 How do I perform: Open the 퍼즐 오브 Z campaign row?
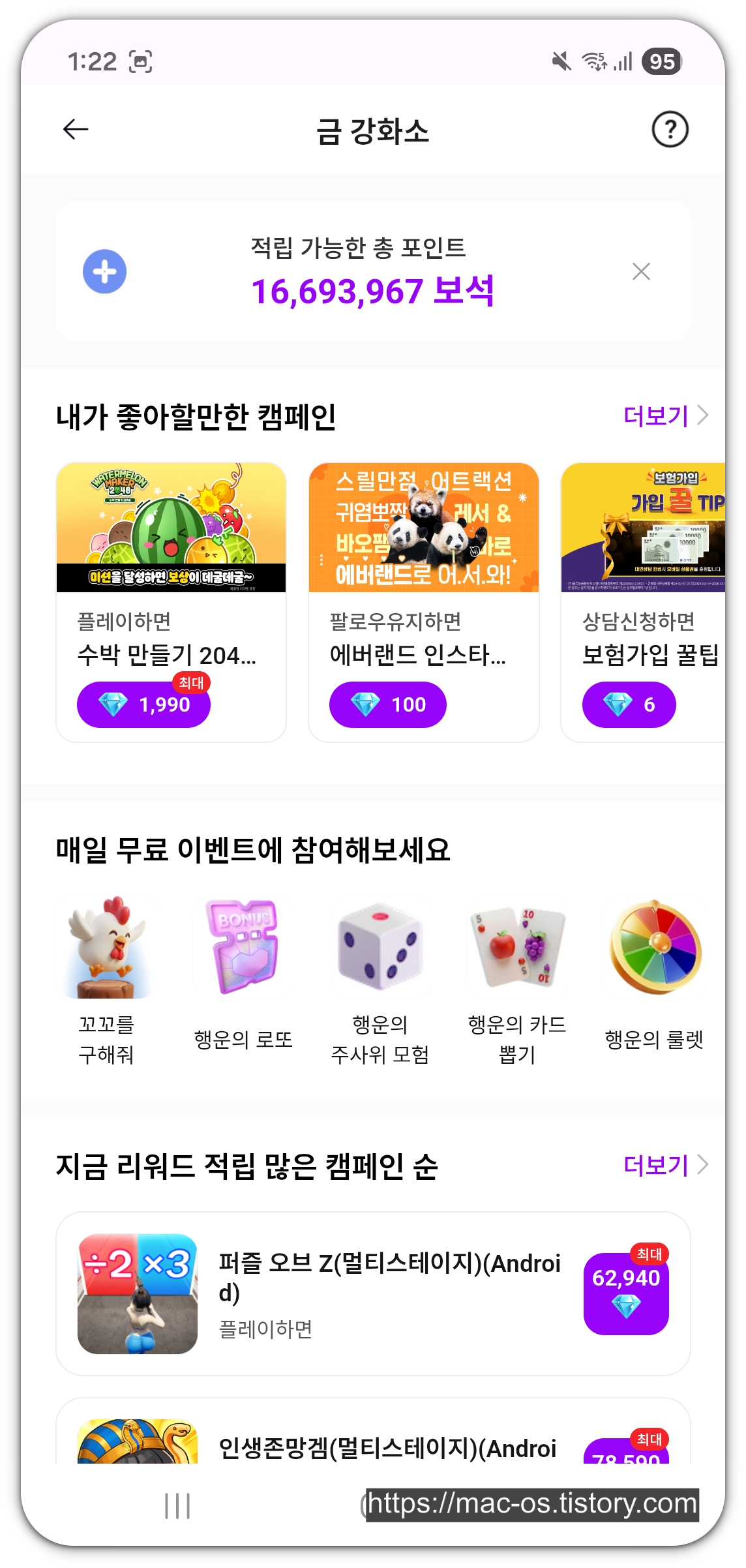click(373, 1293)
